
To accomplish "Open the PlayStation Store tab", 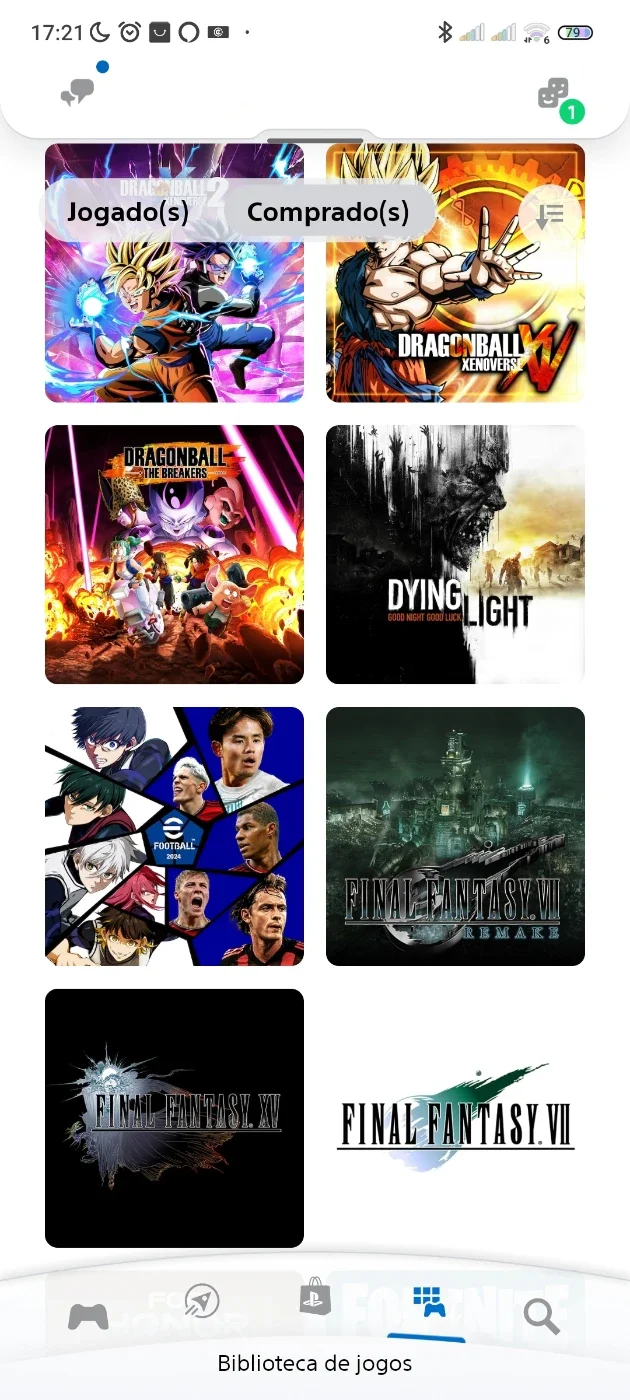I will click(315, 1296).
